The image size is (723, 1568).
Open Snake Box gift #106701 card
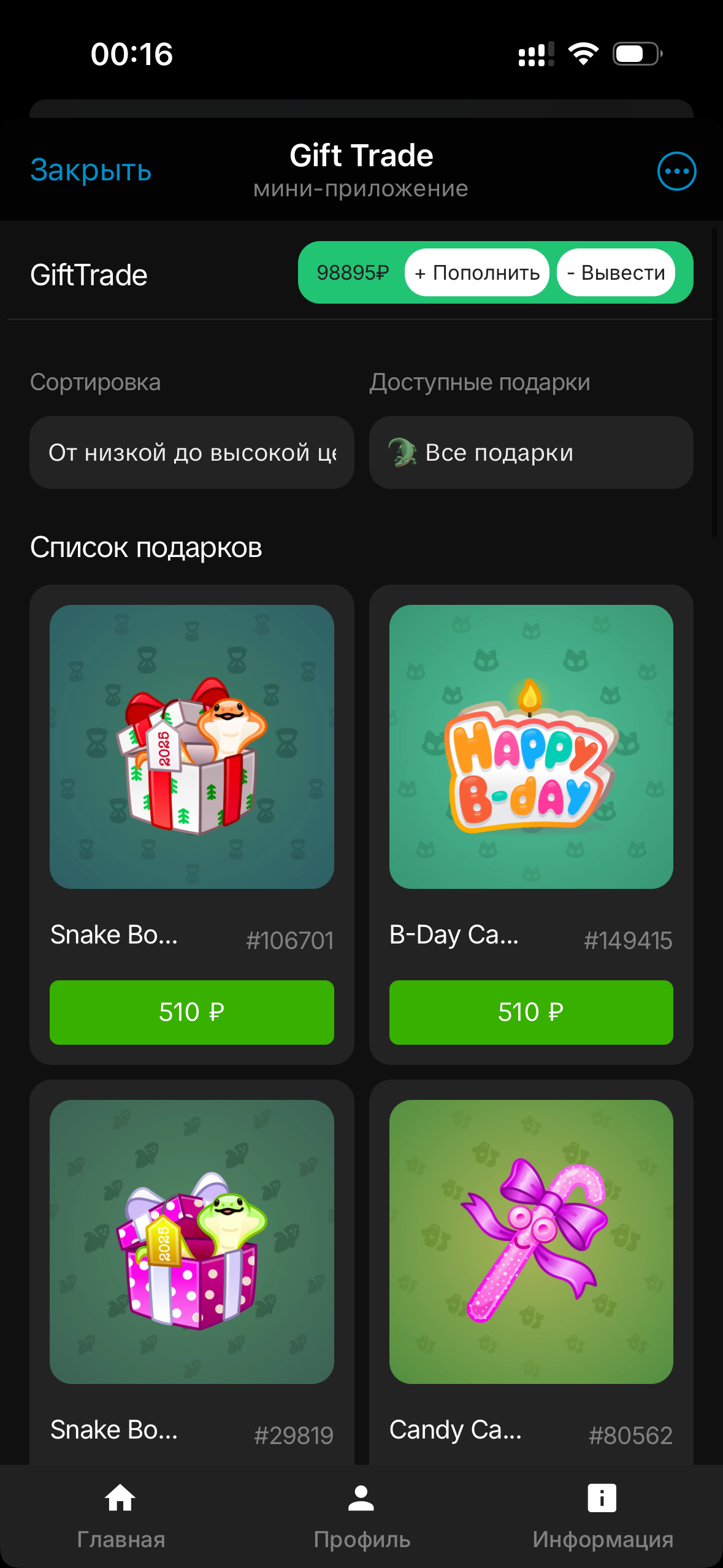tap(192, 747)
